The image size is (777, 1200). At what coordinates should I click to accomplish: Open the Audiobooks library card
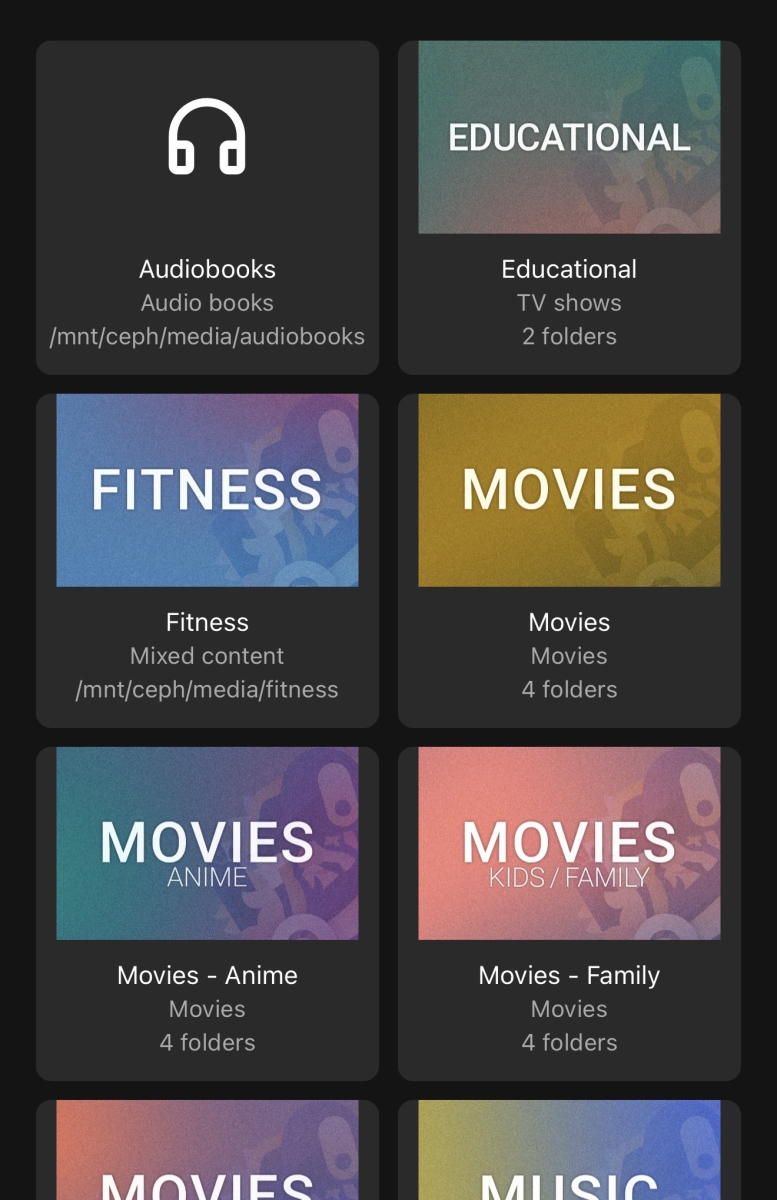207,208
